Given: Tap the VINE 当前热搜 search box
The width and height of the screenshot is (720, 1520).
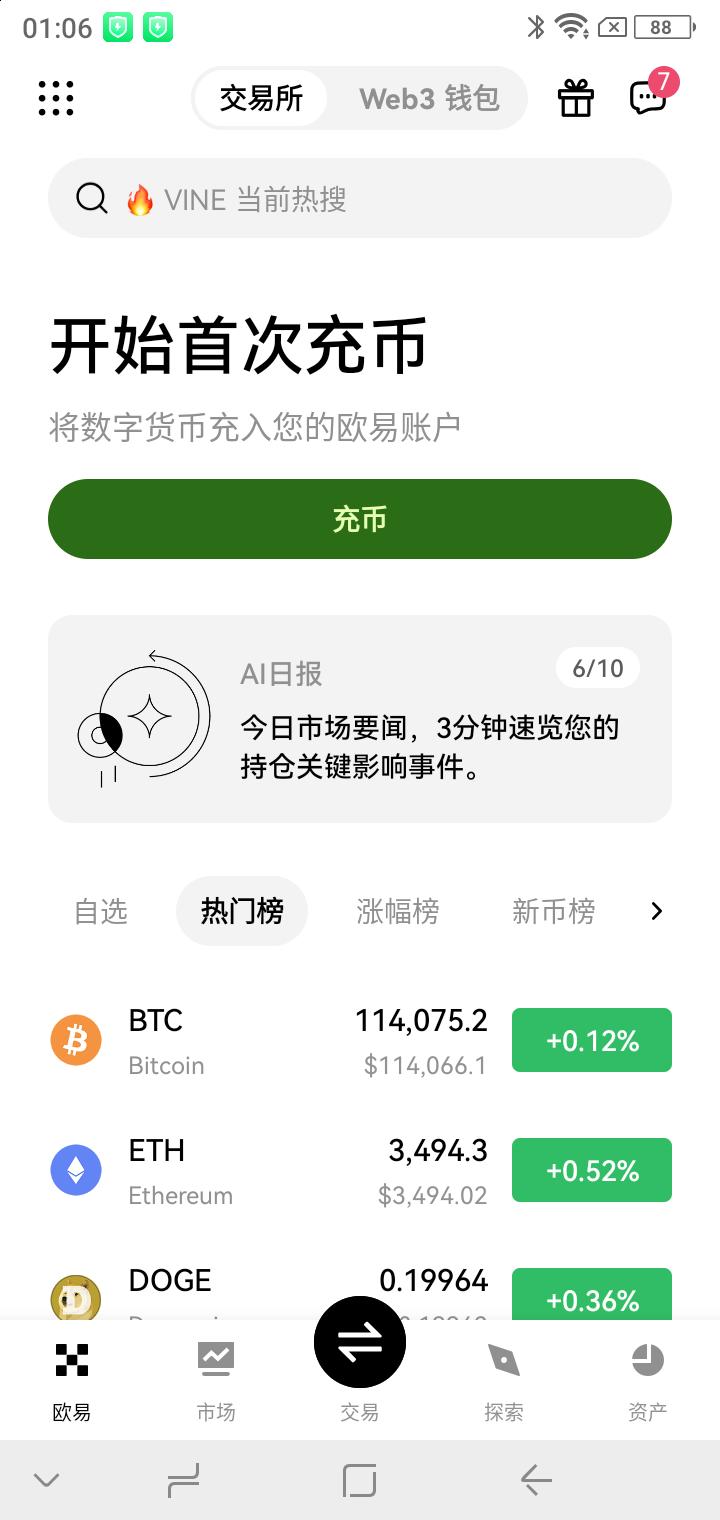Looking at the screenshot, I should pyautogui.click(x=360, y=199).
